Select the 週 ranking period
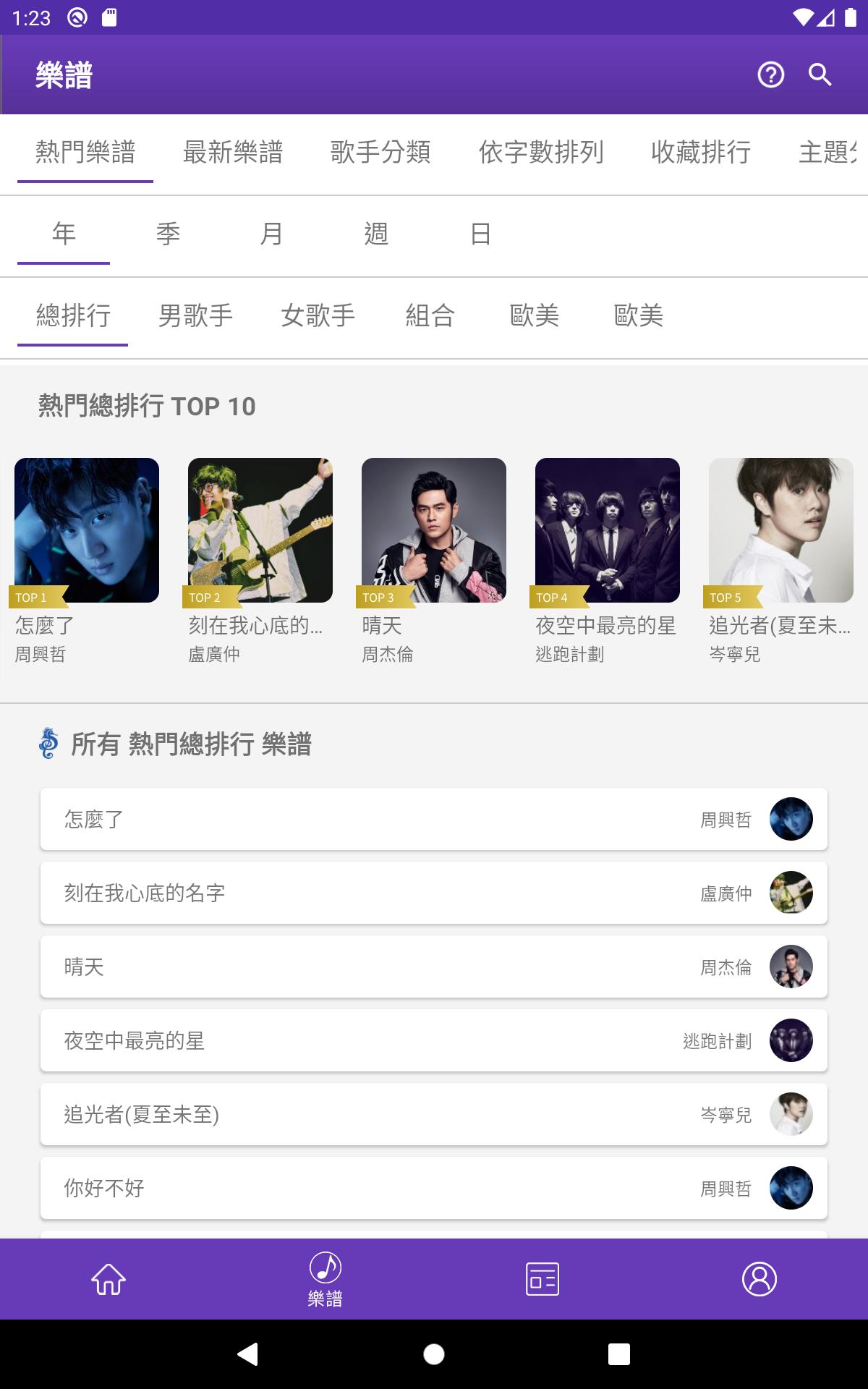 pyautogui.click(x=376, y=234)
